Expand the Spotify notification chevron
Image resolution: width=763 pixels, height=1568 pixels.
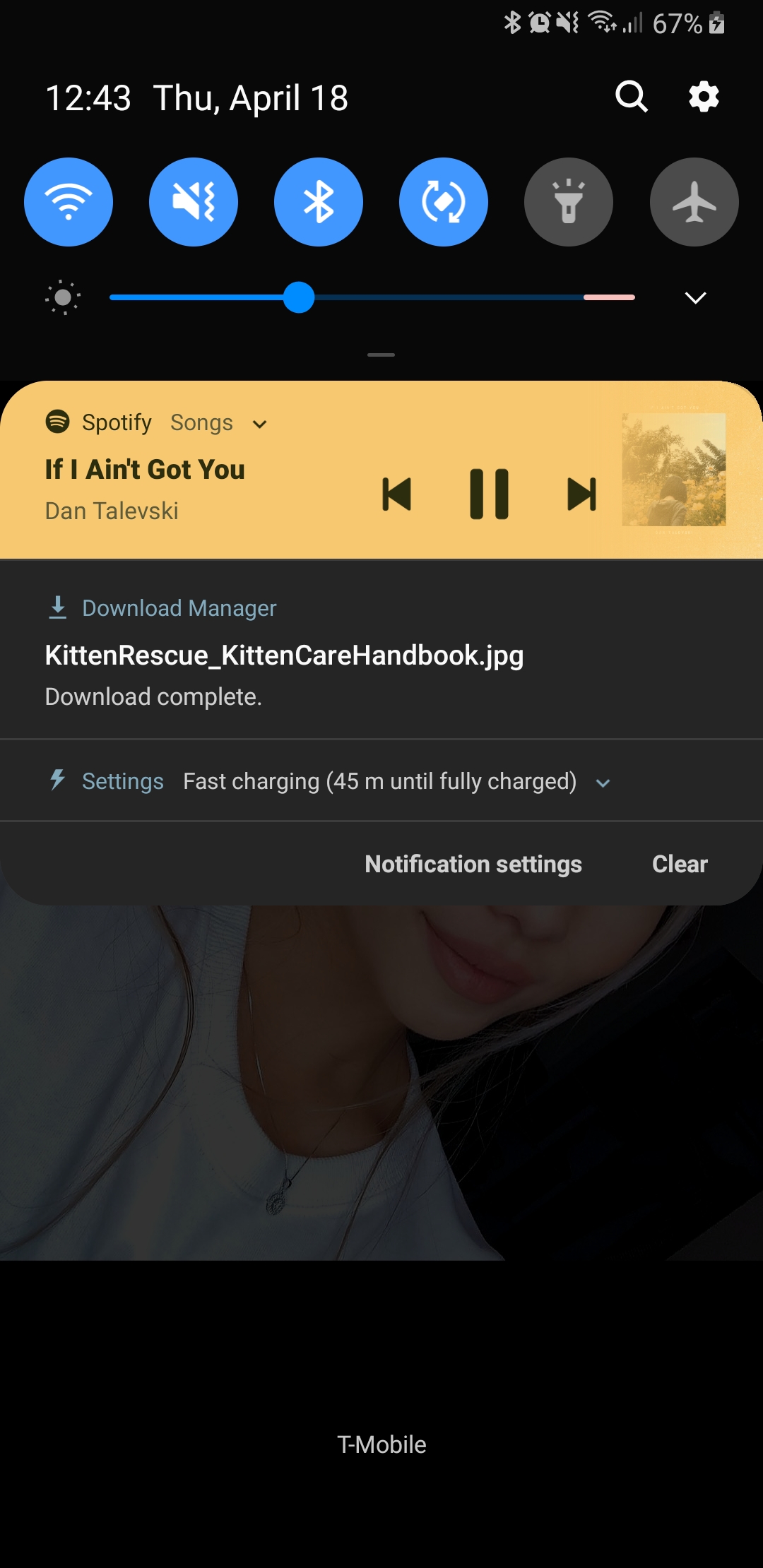click(260, 424)
